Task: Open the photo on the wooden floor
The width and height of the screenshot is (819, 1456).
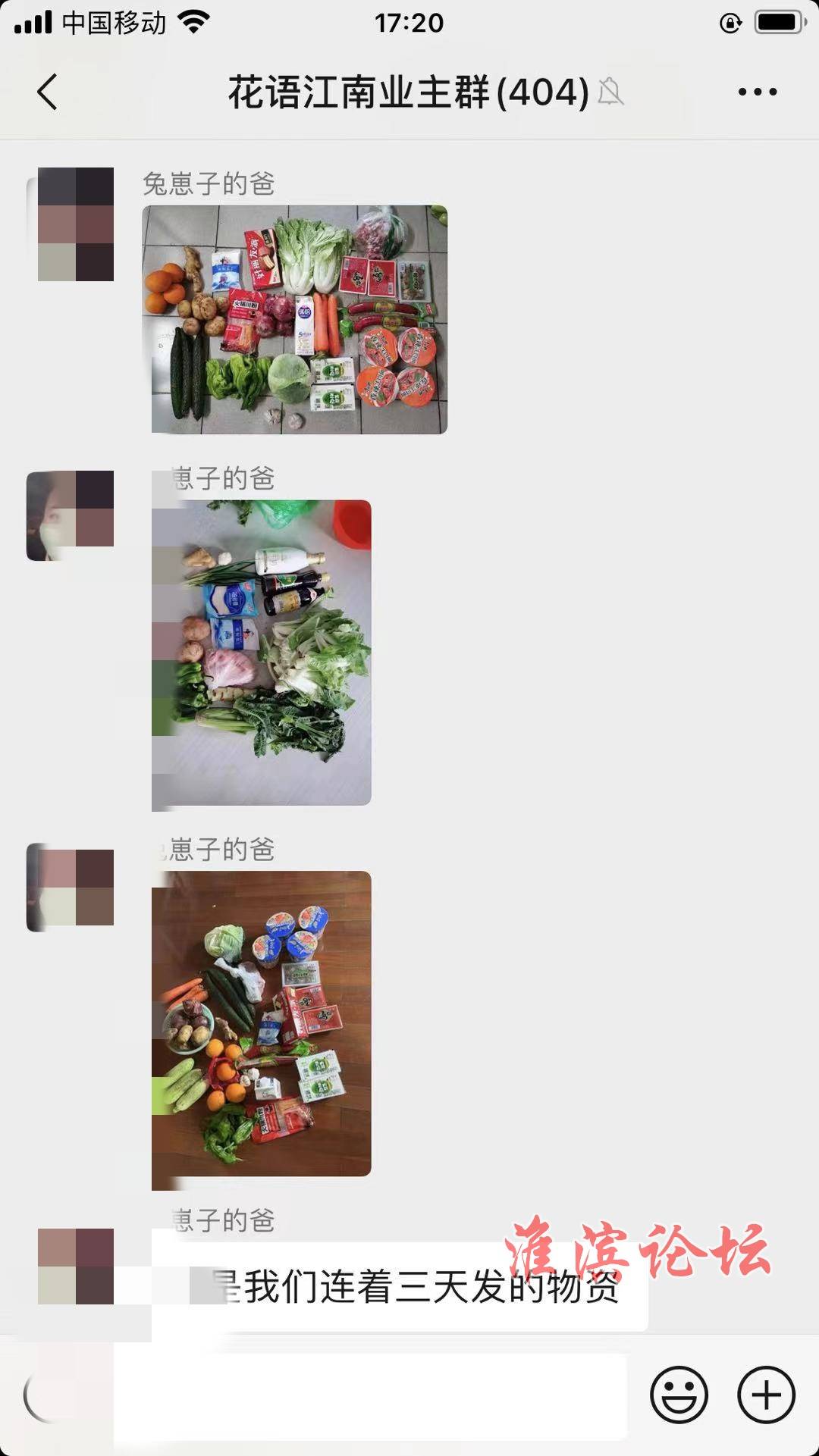Action: pos(262,1024)
